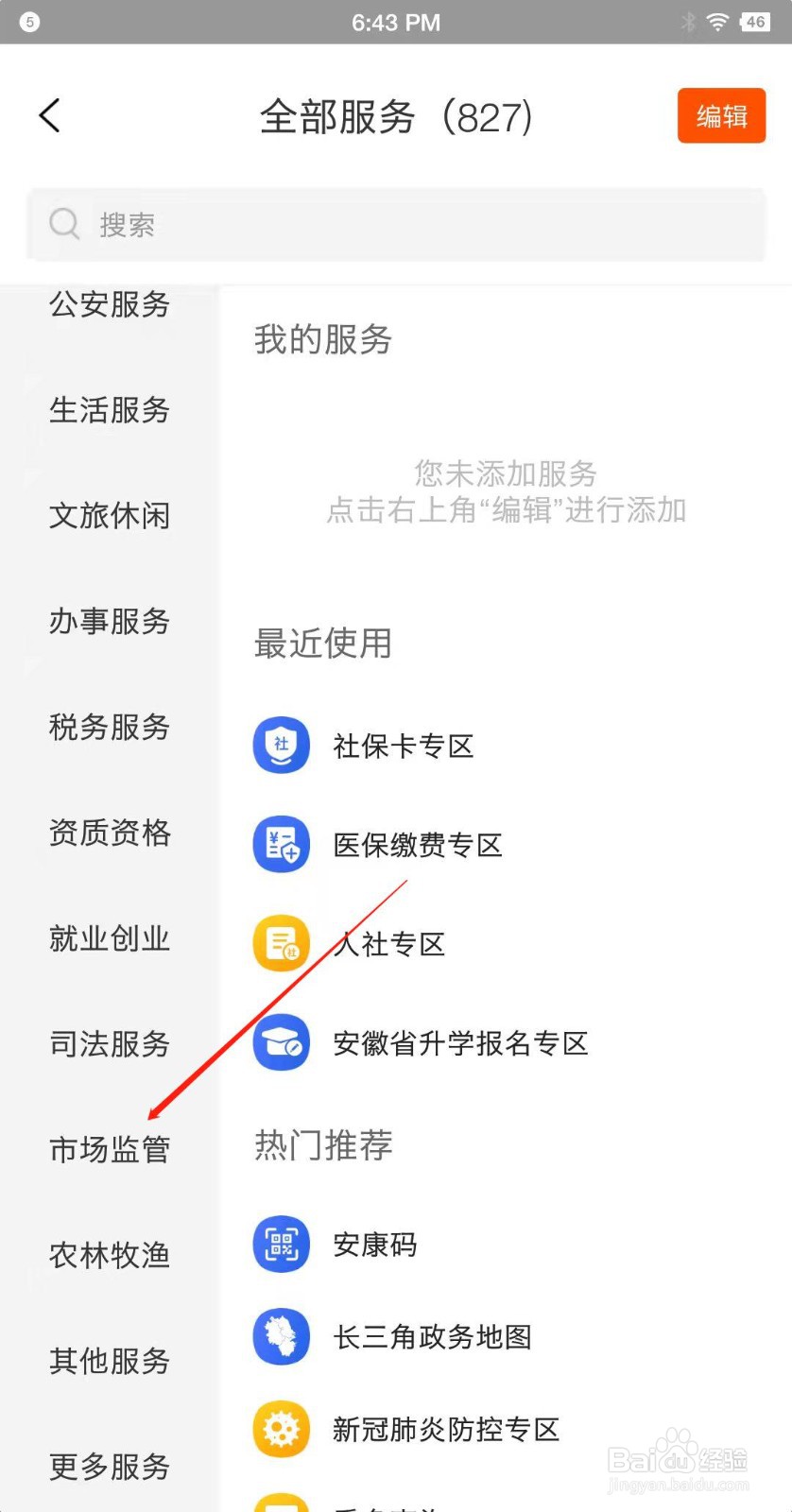Select the 司法服务 category
Viewport: 792px width, 1512px height.
[109, 1044]
